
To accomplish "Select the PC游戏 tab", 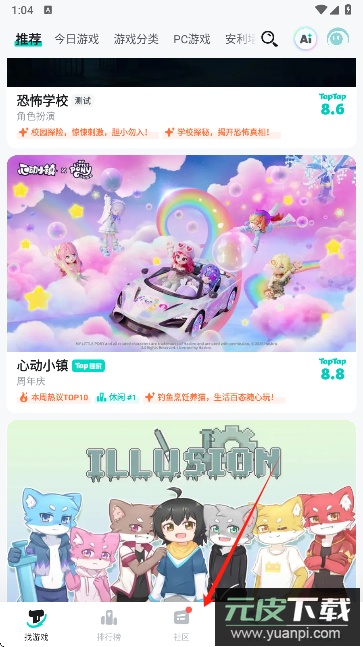I will pyautogui.click(x=192, y=39).
